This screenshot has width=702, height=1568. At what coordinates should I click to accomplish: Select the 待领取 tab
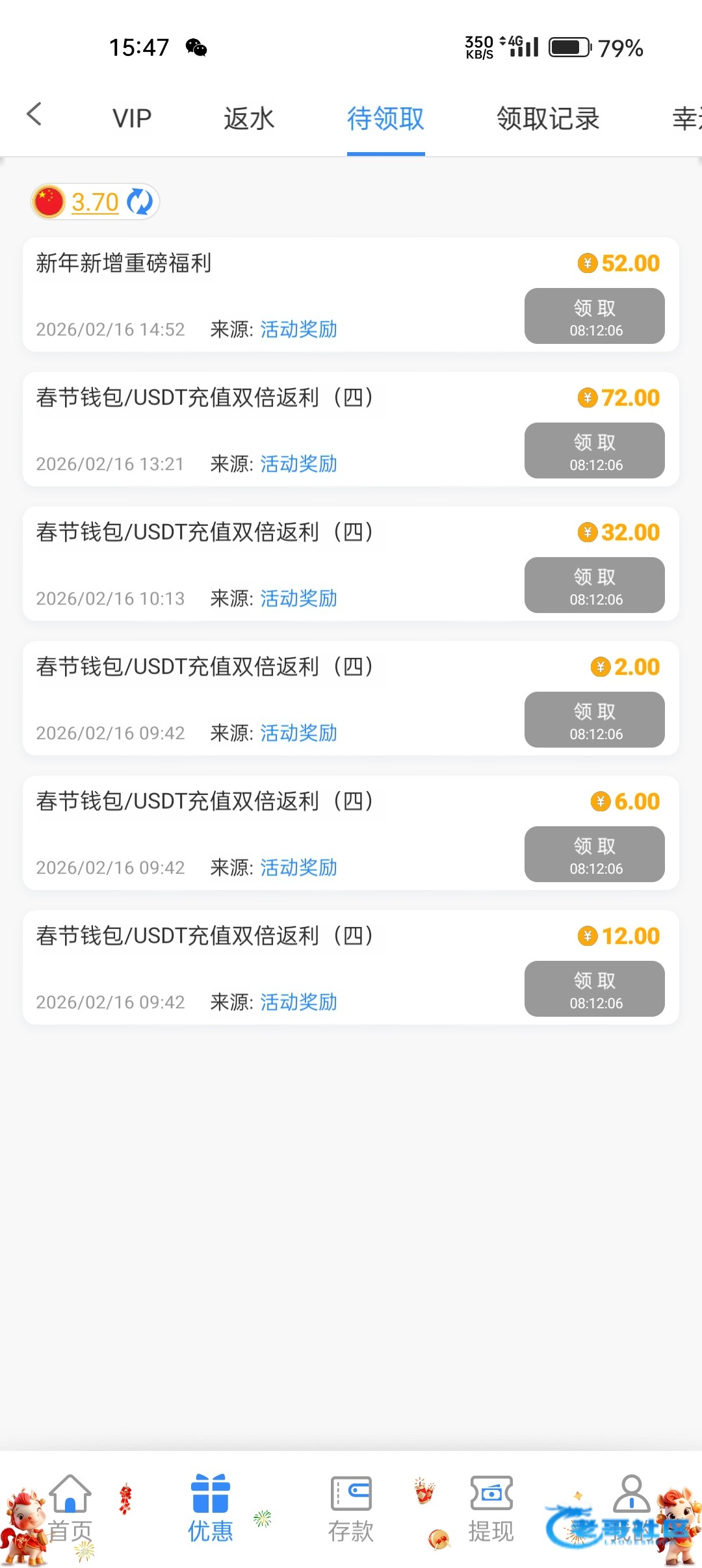click(x=385, y=119)
